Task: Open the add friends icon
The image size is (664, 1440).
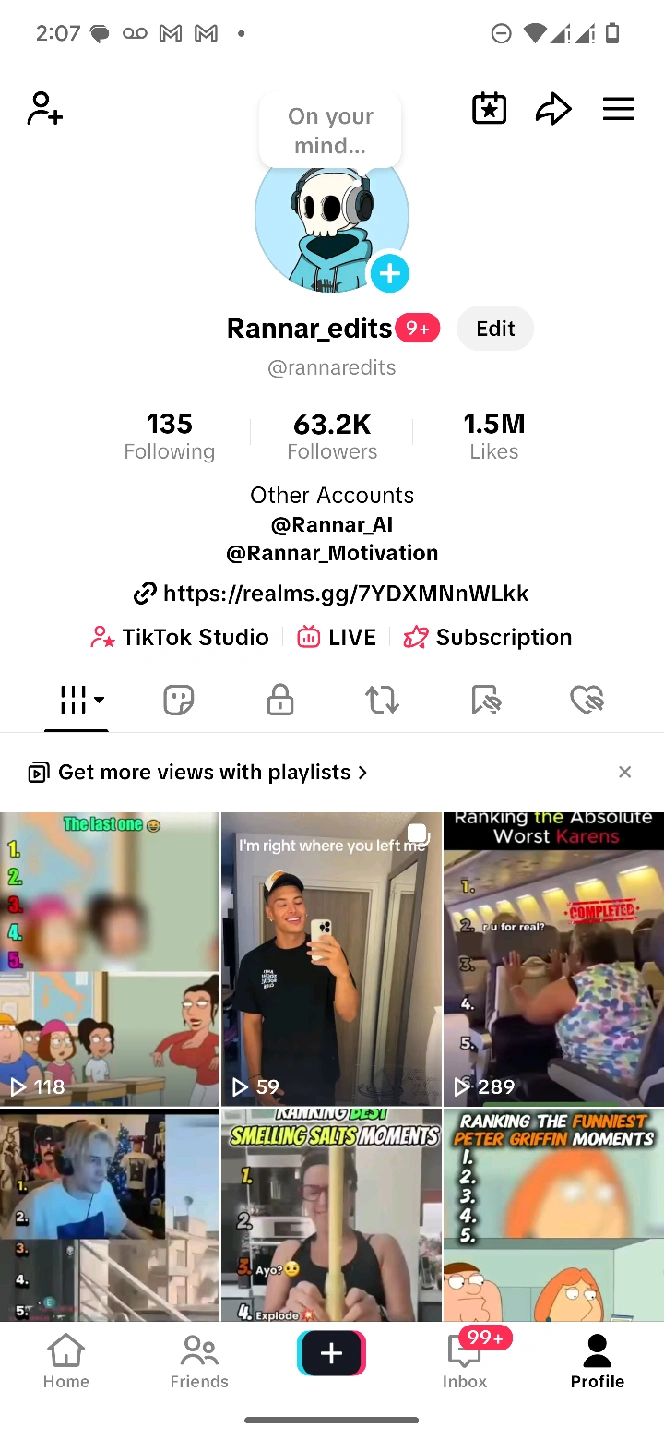Action: point(45,108)
